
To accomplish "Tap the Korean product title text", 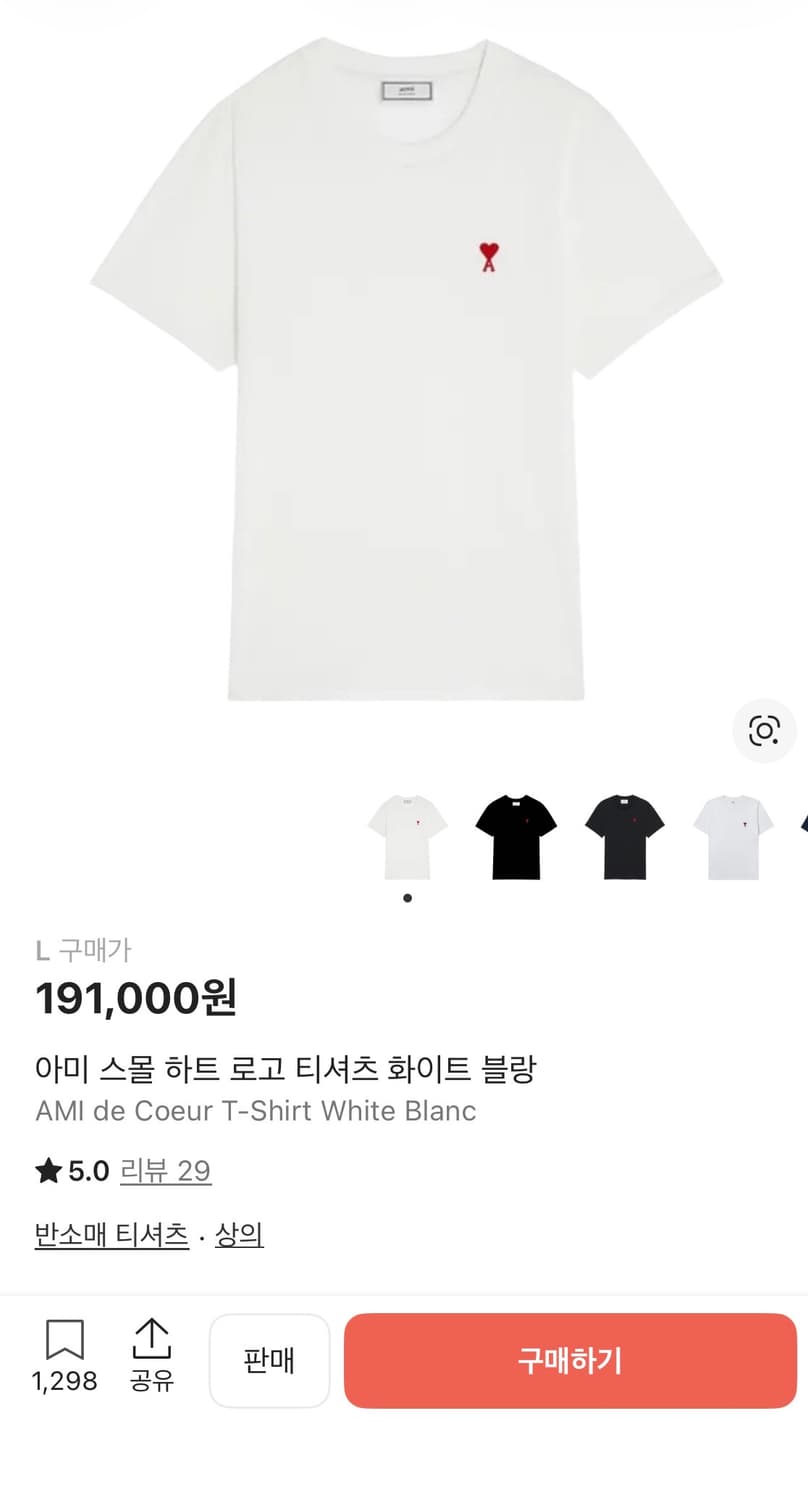I will 287,1068.
